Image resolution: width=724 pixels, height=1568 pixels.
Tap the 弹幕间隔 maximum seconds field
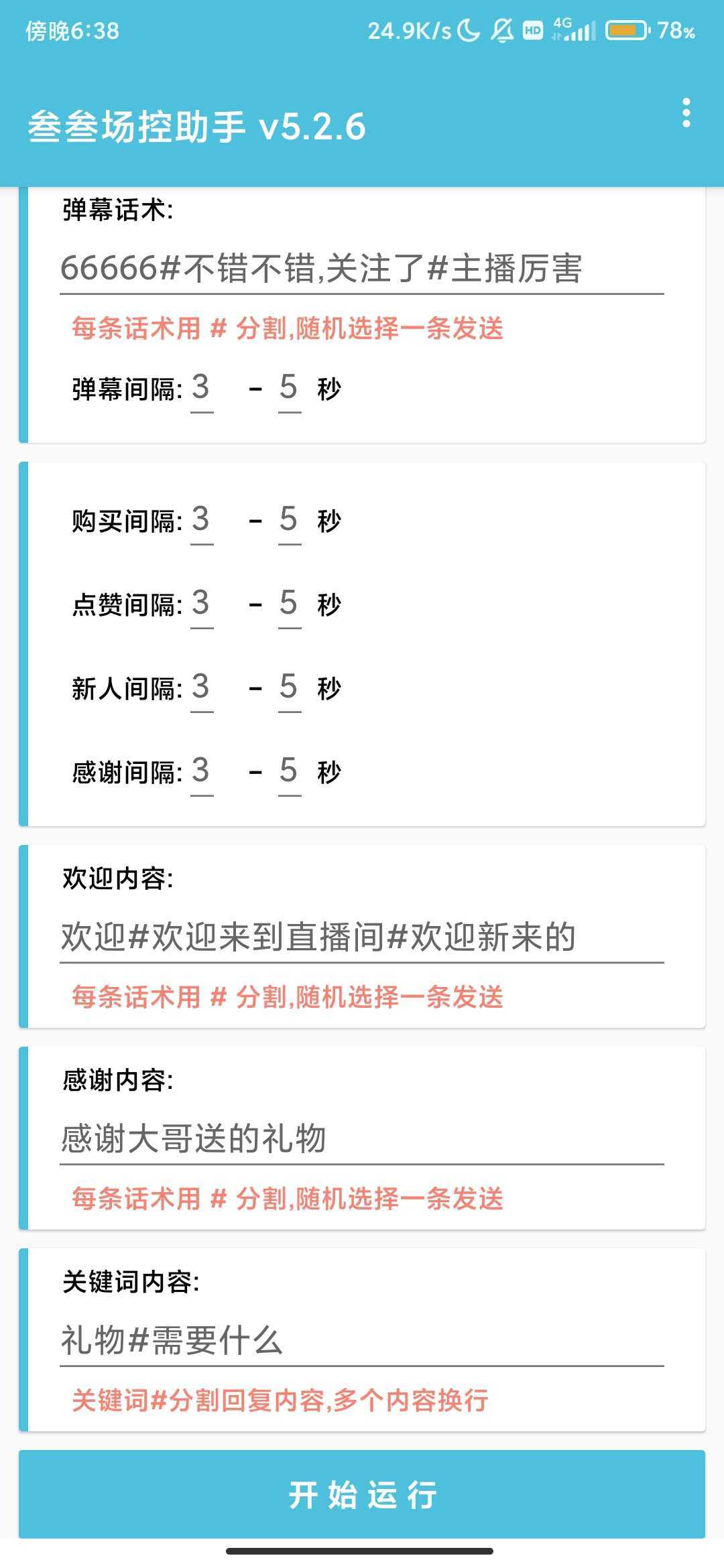tap(289, 389)
